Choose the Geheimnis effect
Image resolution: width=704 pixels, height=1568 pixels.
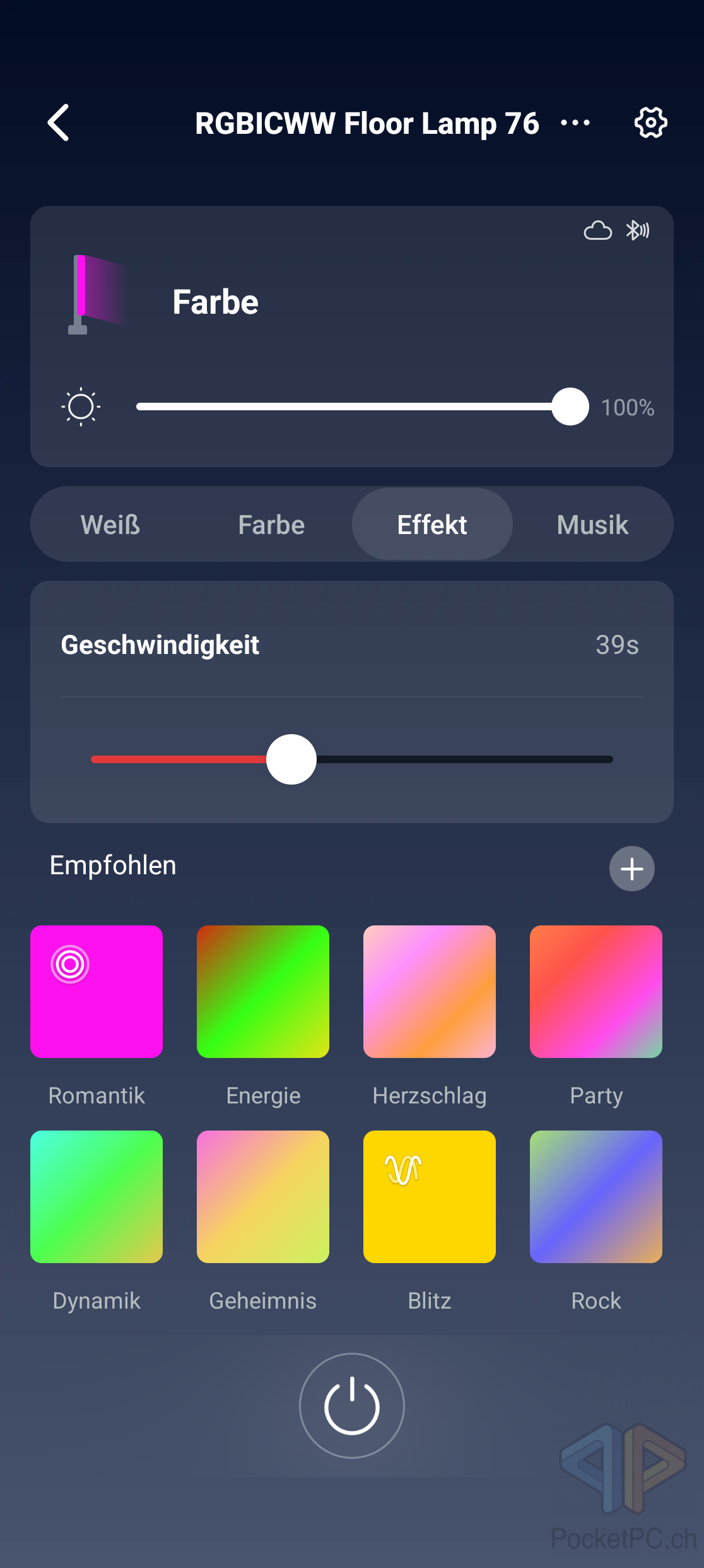tap(263, 1197)
